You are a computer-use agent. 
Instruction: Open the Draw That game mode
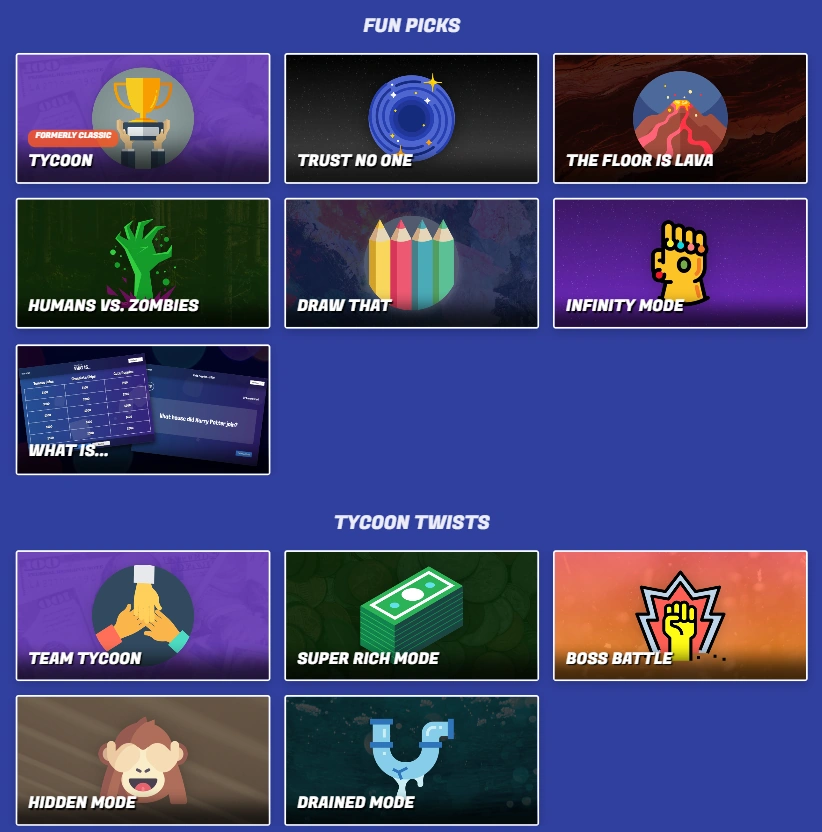click(411, 263)
